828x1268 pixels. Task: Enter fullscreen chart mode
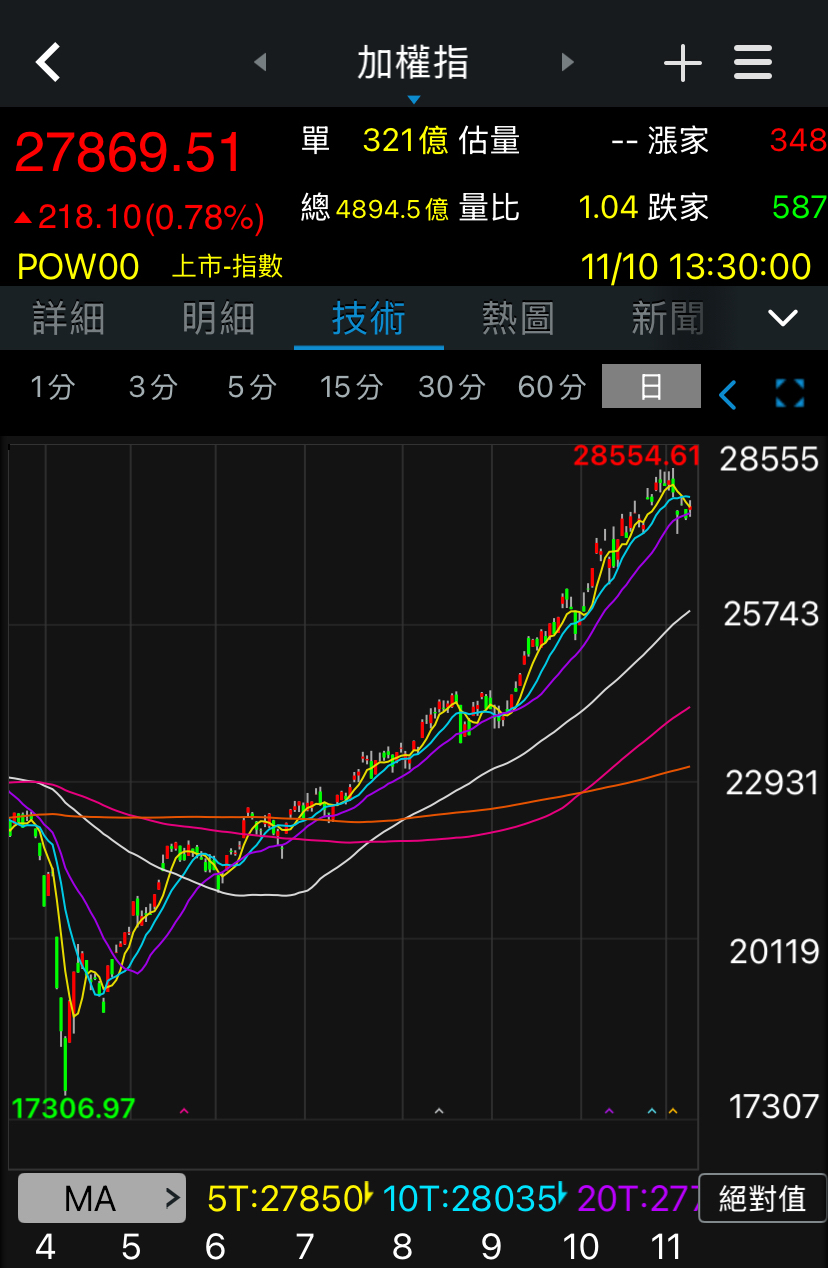[x=790, y=393]
